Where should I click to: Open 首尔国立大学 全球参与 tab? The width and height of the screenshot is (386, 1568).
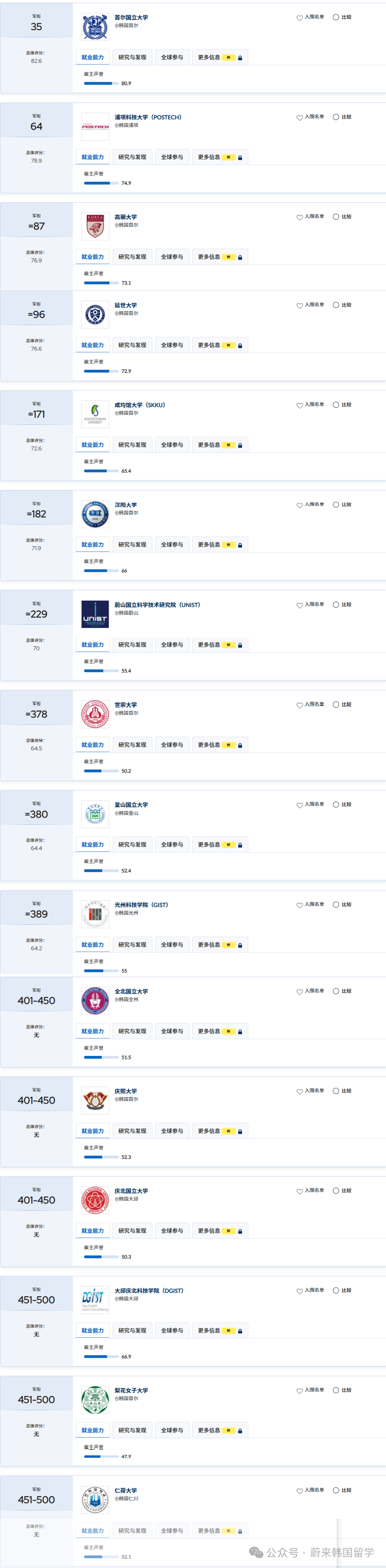[x=172, y=57]
